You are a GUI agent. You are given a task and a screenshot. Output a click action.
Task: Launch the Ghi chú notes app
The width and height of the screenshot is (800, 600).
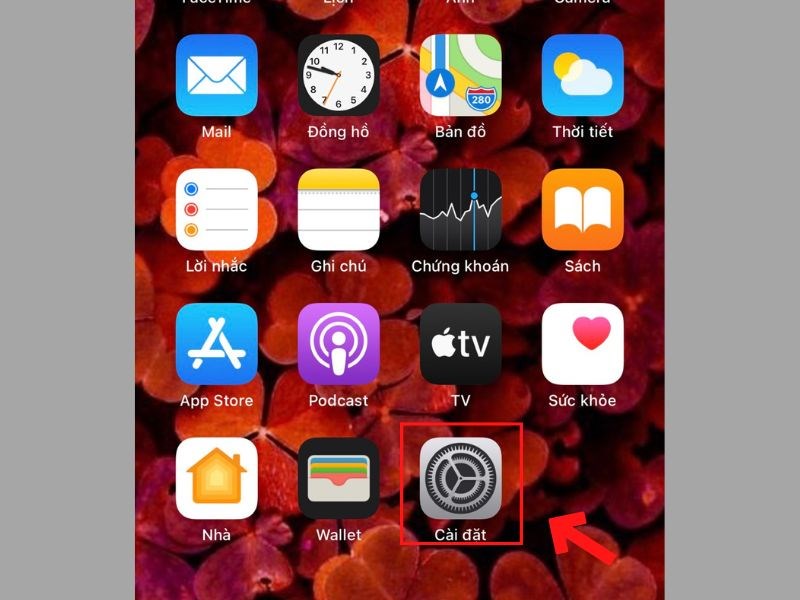[339, 210]
